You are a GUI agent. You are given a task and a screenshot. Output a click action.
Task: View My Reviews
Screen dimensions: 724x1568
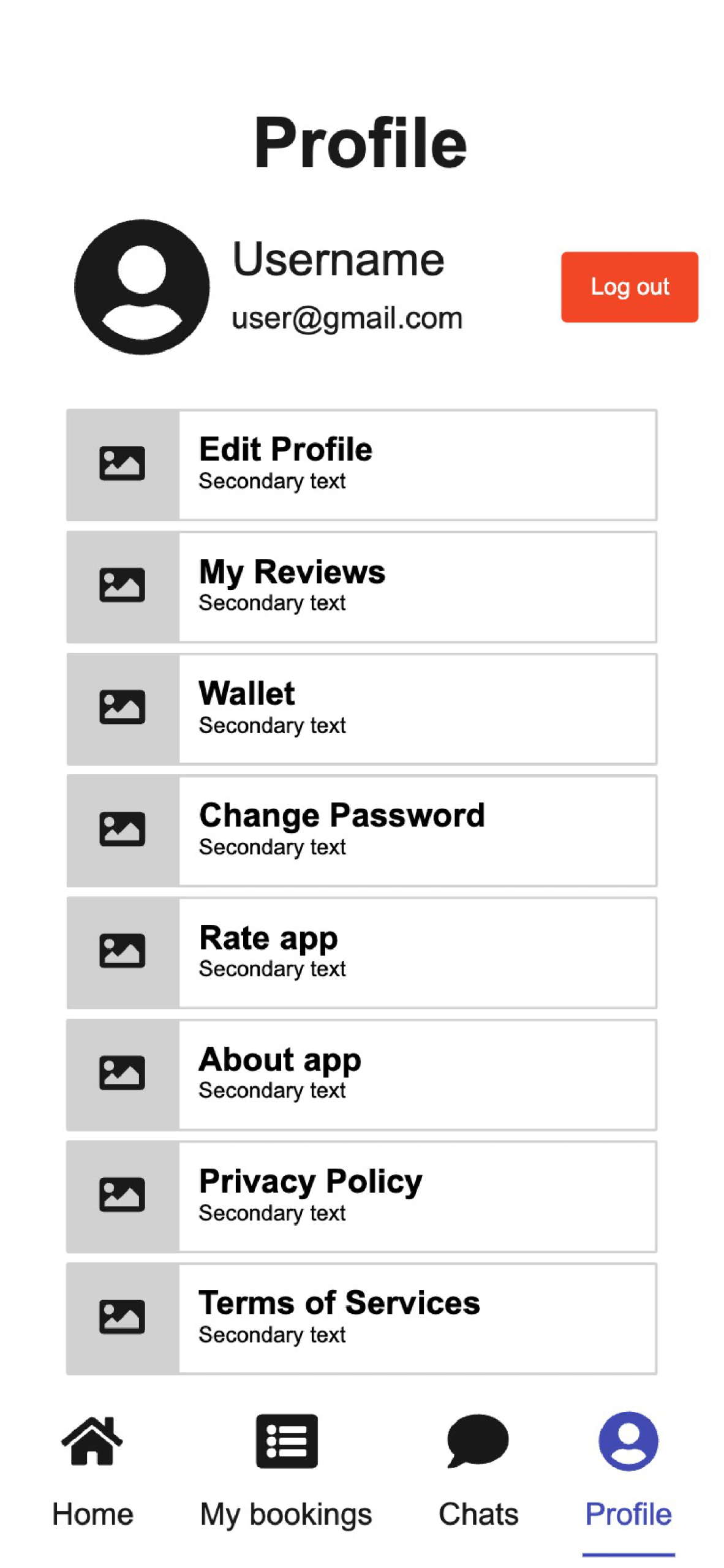(x=361, y=587)
